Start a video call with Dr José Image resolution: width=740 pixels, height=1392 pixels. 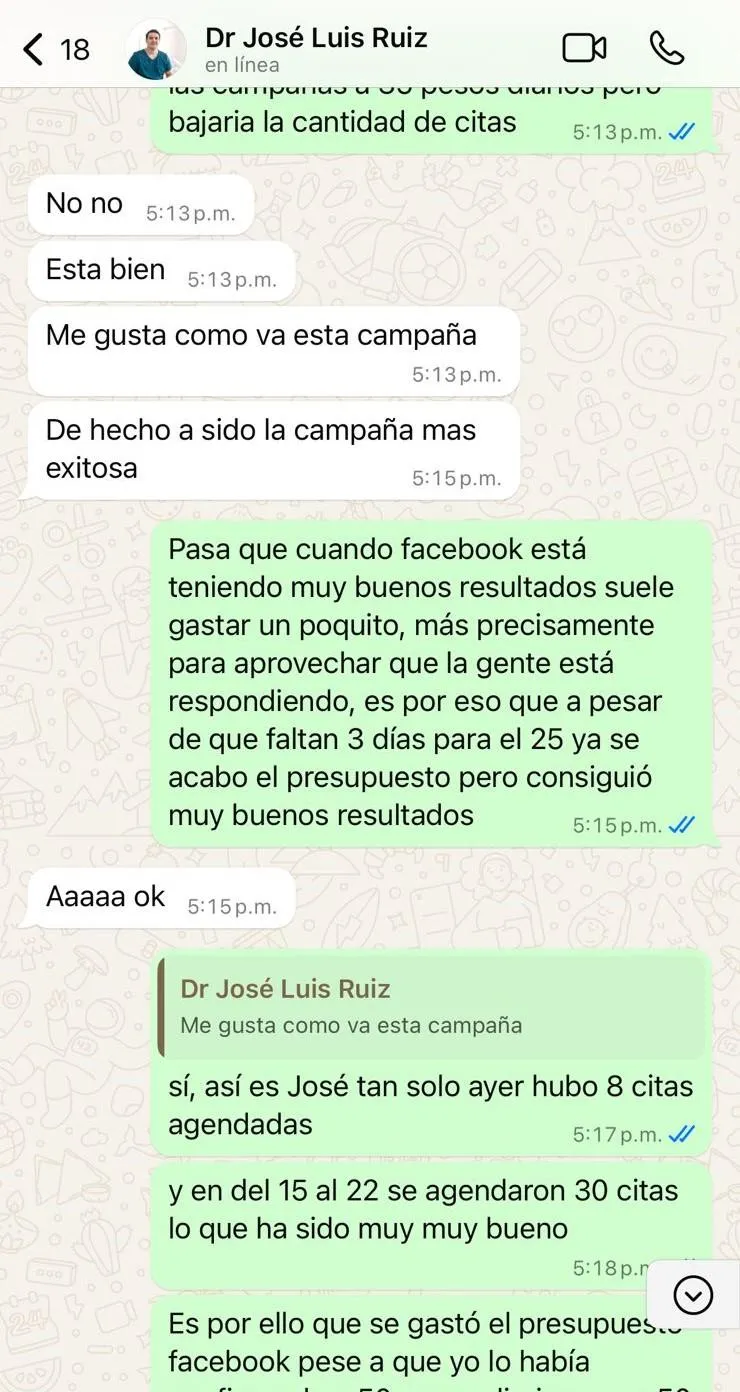click(585, 48)
